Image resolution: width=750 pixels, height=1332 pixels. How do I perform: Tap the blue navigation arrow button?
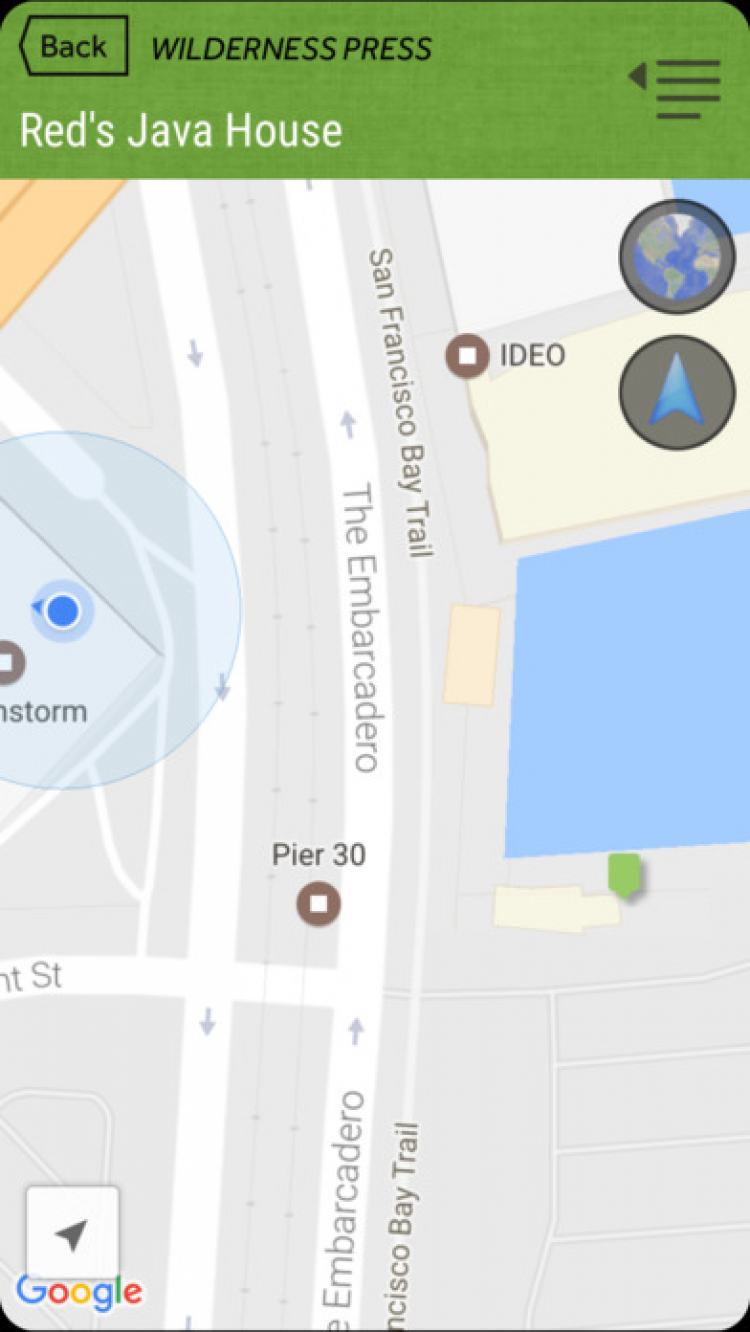677,392
